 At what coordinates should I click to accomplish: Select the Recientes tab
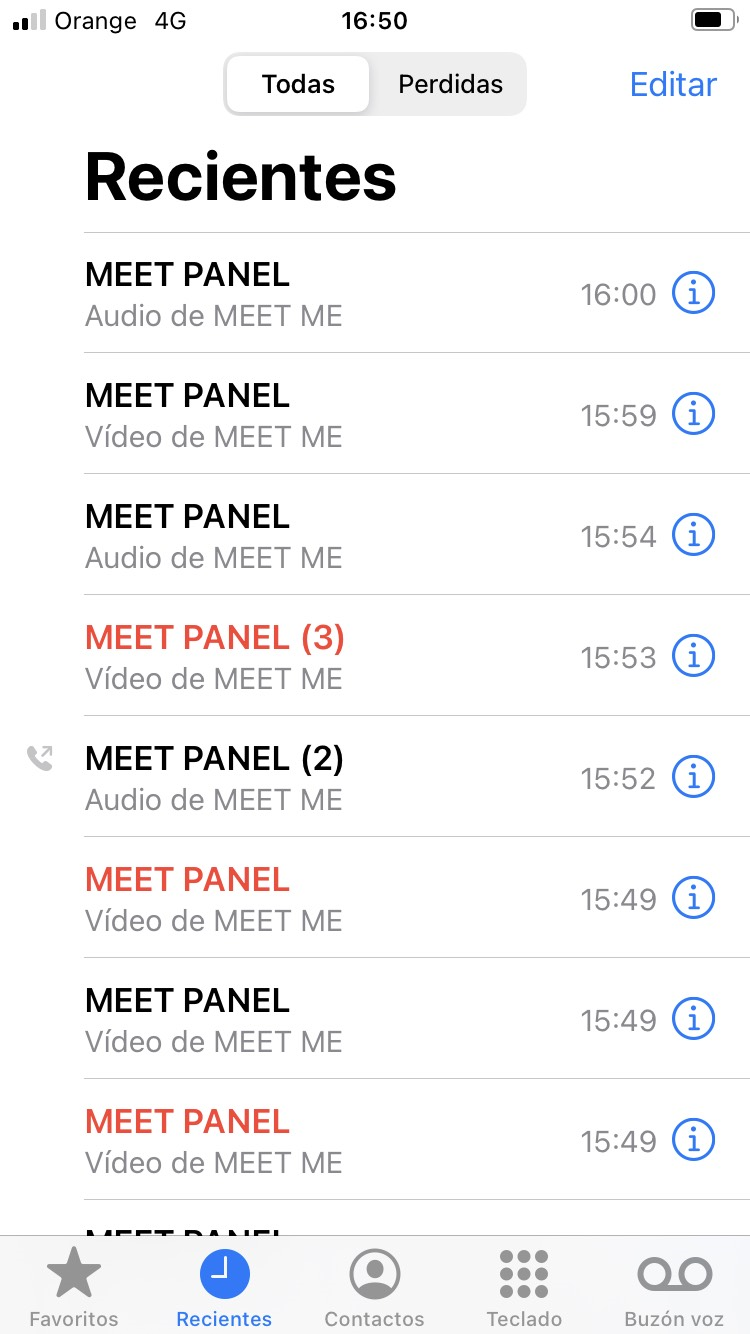pos(224,1288)
